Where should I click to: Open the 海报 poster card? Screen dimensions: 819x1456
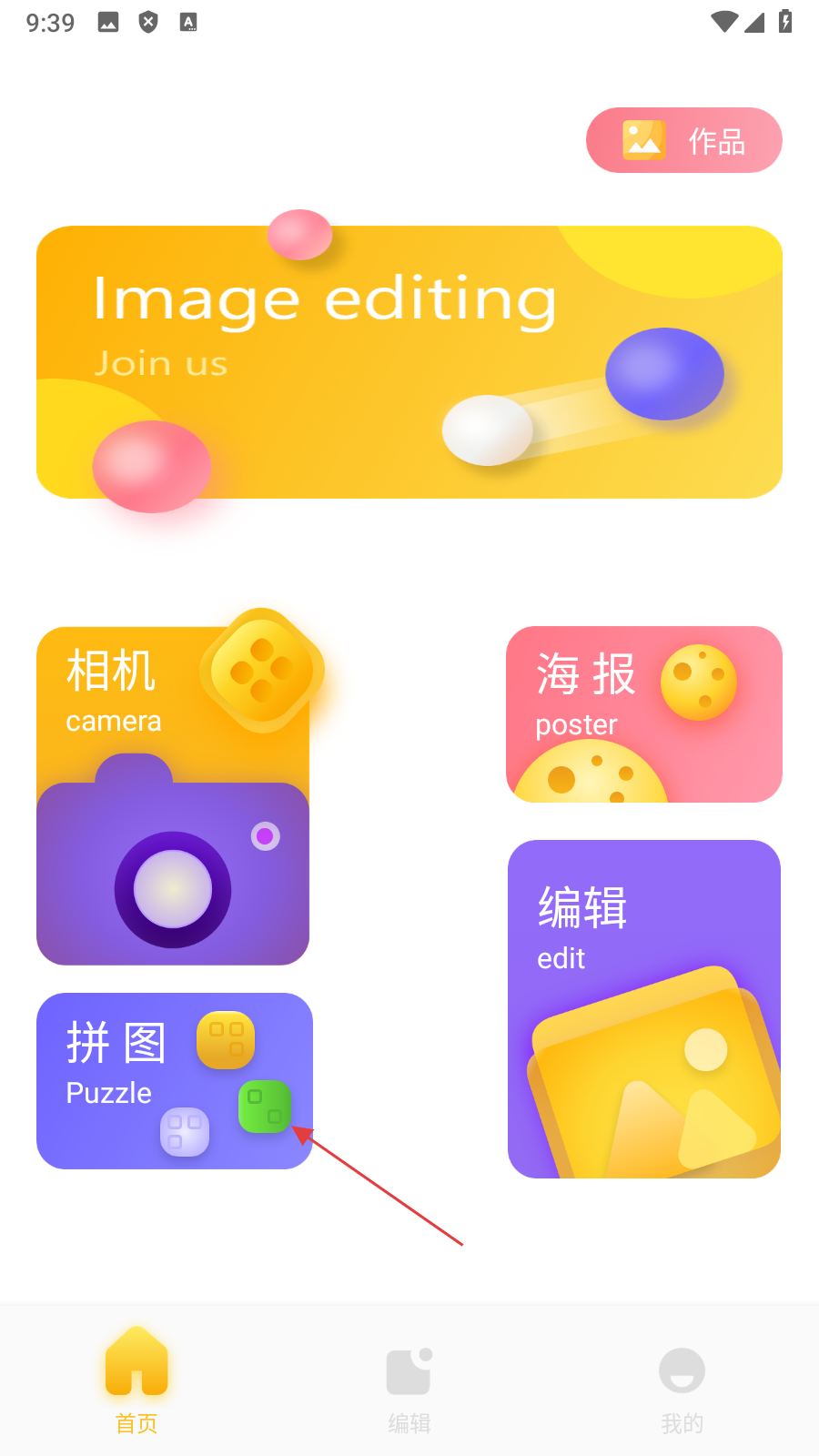pos(643,714)
